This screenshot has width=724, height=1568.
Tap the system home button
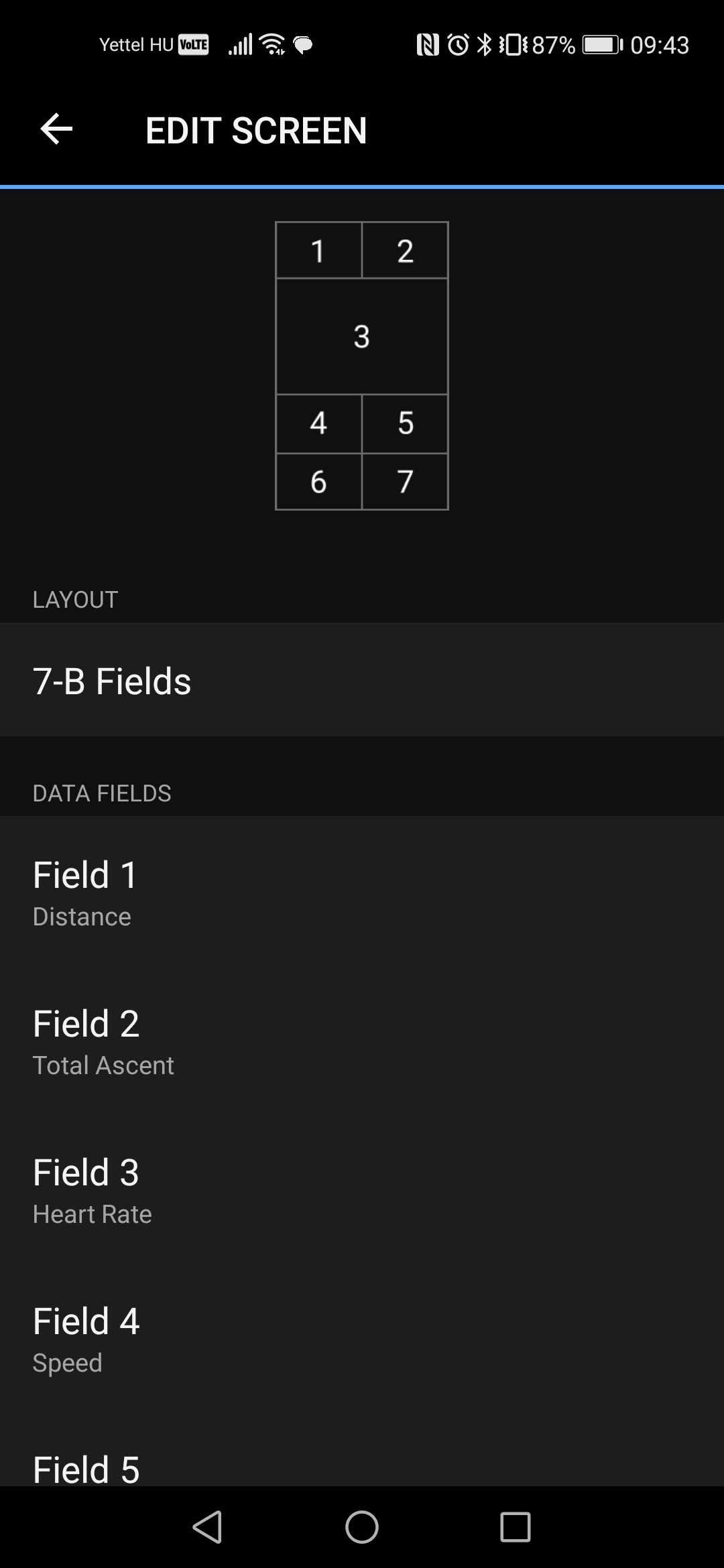pos(362,1528)
